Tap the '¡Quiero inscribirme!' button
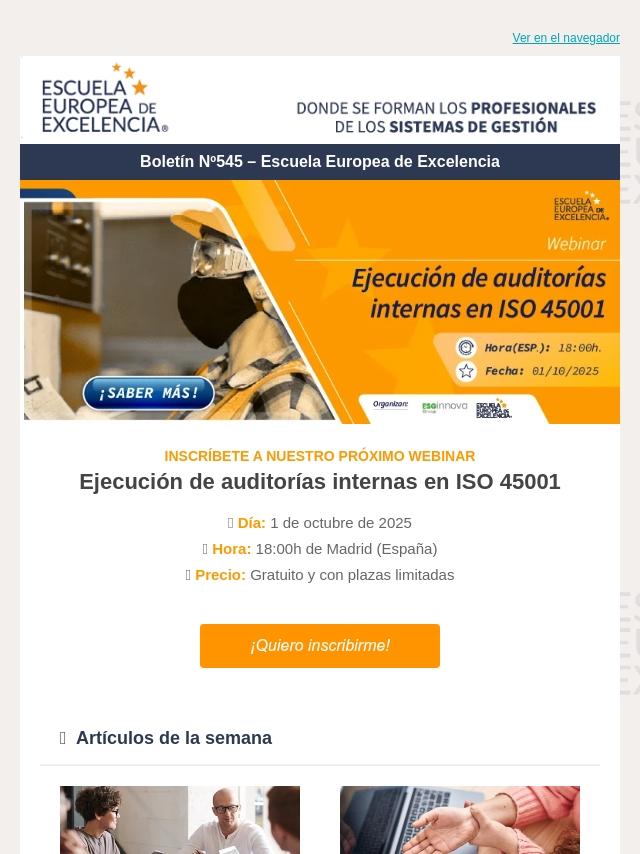 (x=320, y=646)
